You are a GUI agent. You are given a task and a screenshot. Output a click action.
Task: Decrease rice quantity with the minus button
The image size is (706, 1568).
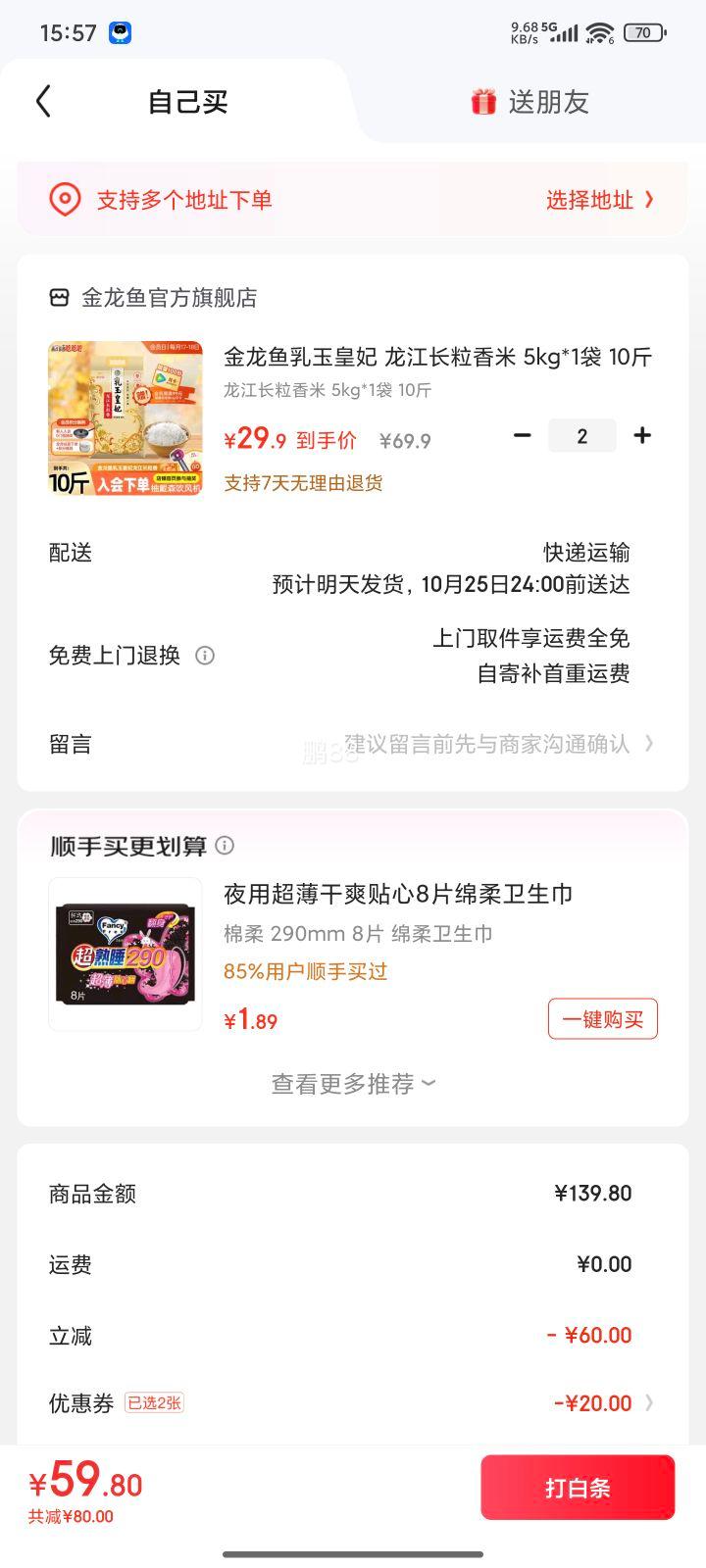pyautogui.click(x=523, y=435)
